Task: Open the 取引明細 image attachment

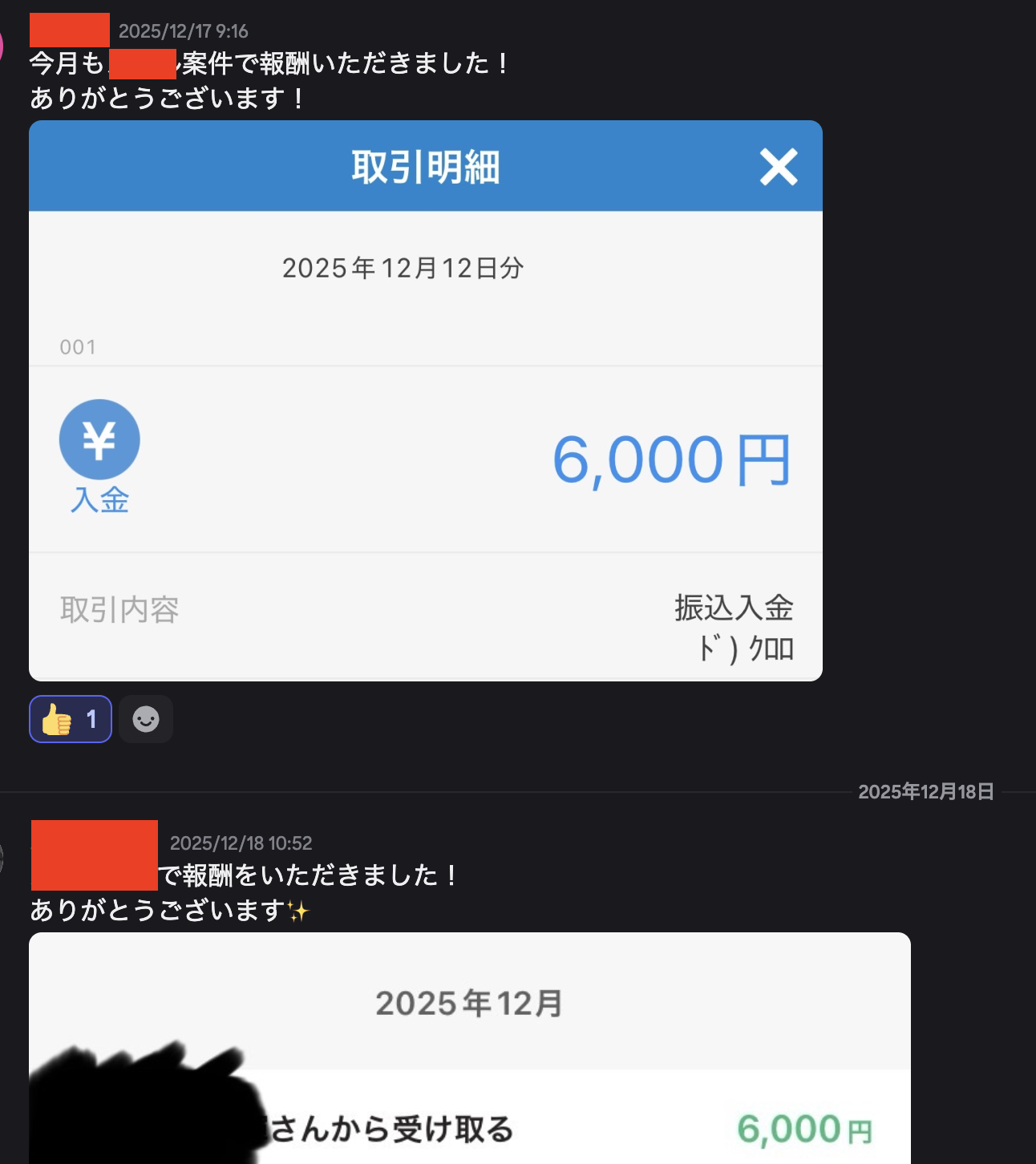Action: click(x=425, y=401)
